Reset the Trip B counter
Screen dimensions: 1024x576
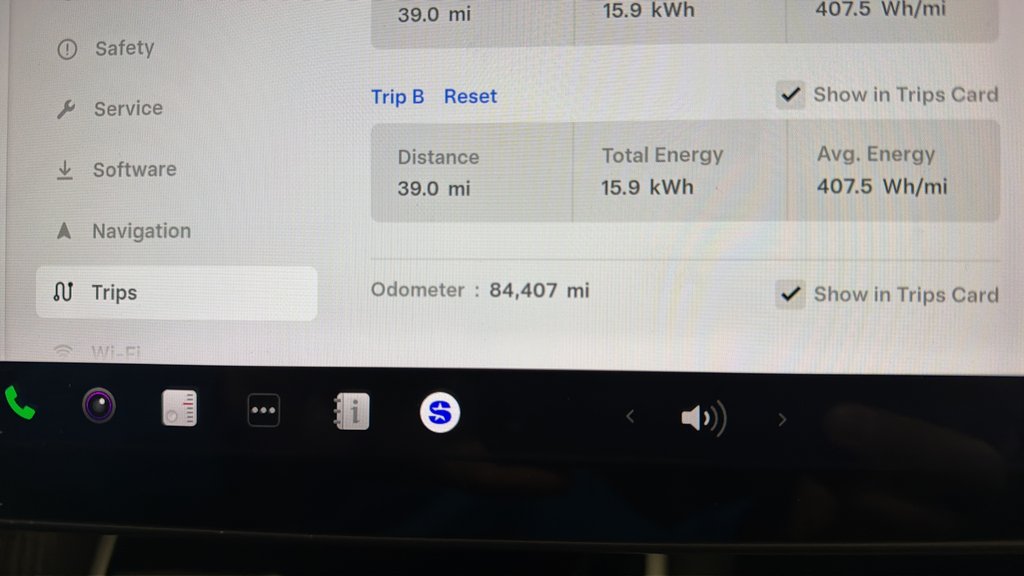[x=470, y=97]
